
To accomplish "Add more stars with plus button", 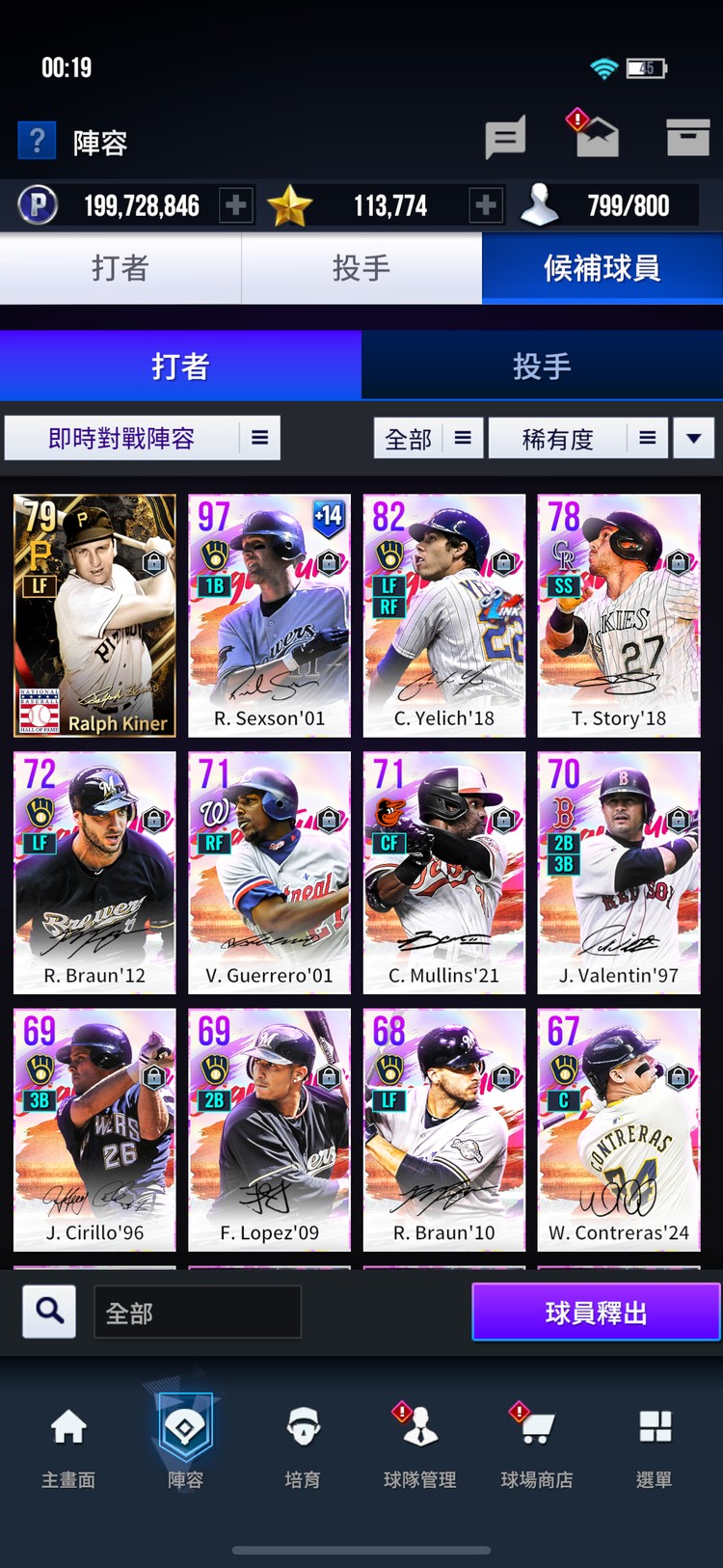I will 486,205.
